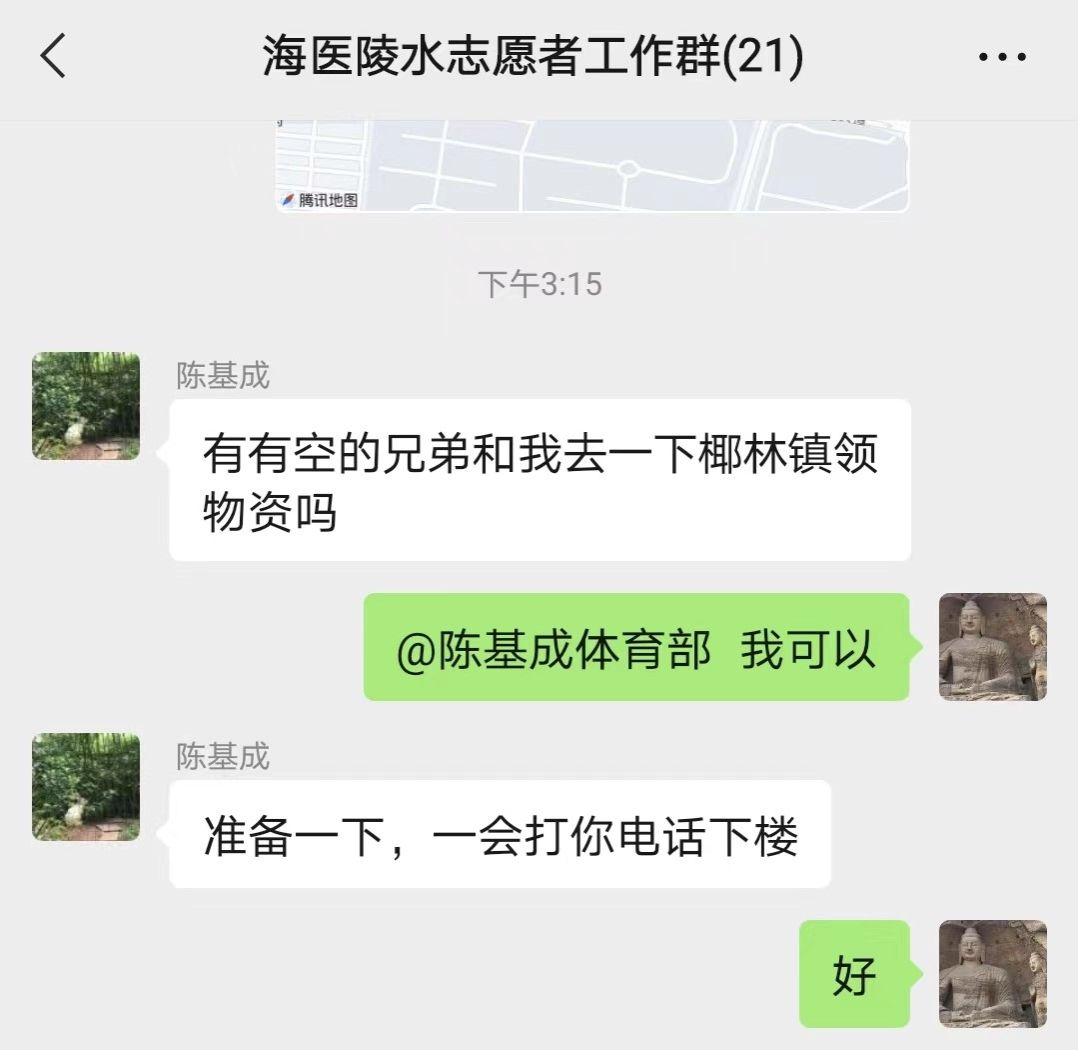Image resolution: width=1078 pixels, height=1050 pixels.
Task: Tap 陈基成's avatar beside the 准备一下 message
Action: coord(86,787)
